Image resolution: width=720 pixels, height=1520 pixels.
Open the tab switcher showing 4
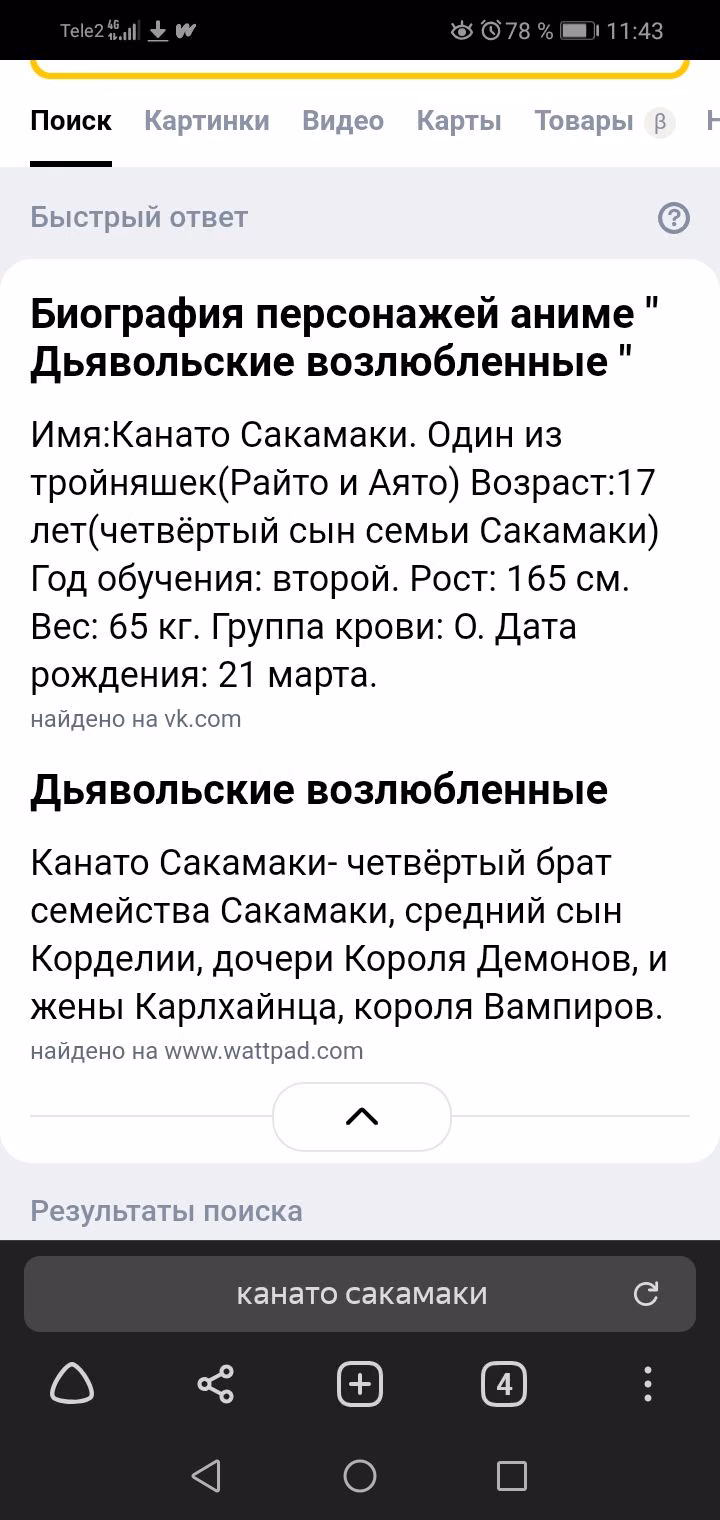(504, 1384)
